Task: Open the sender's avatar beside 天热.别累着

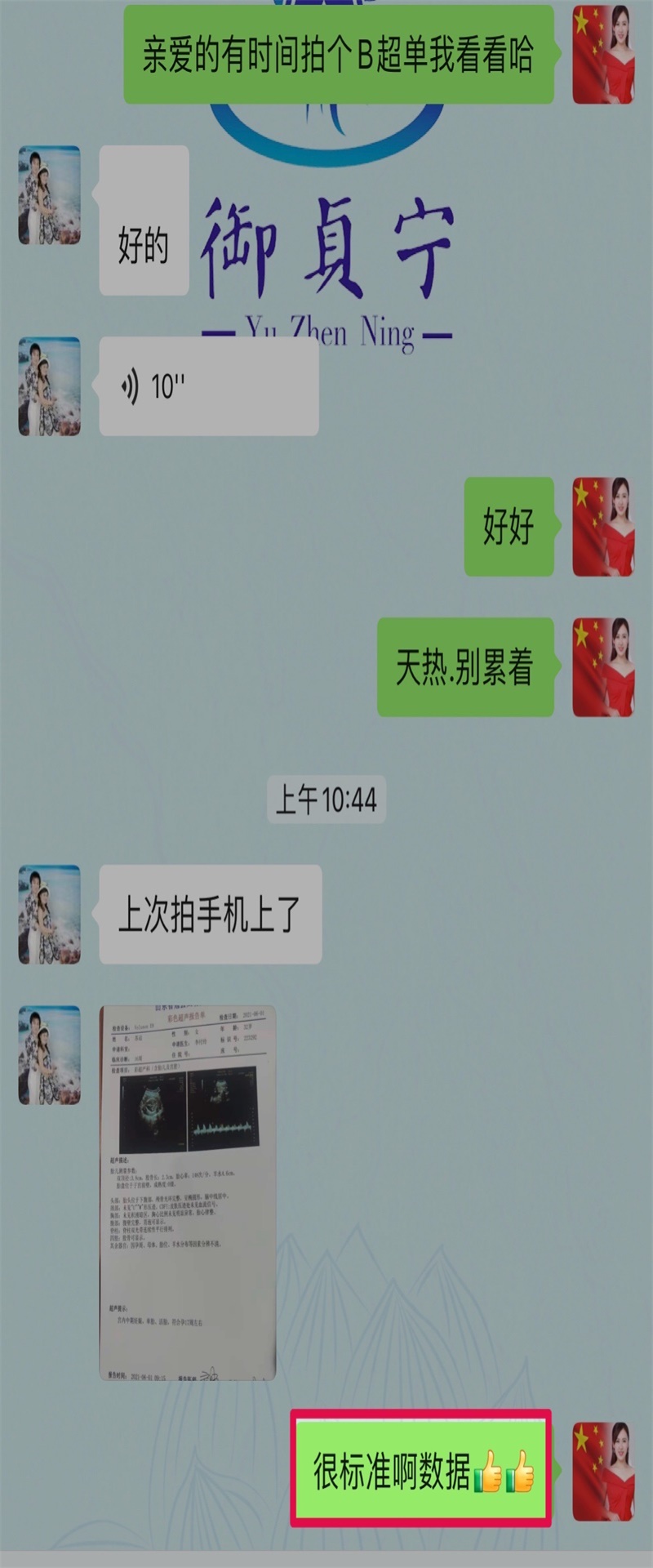Action: (603, 667)
